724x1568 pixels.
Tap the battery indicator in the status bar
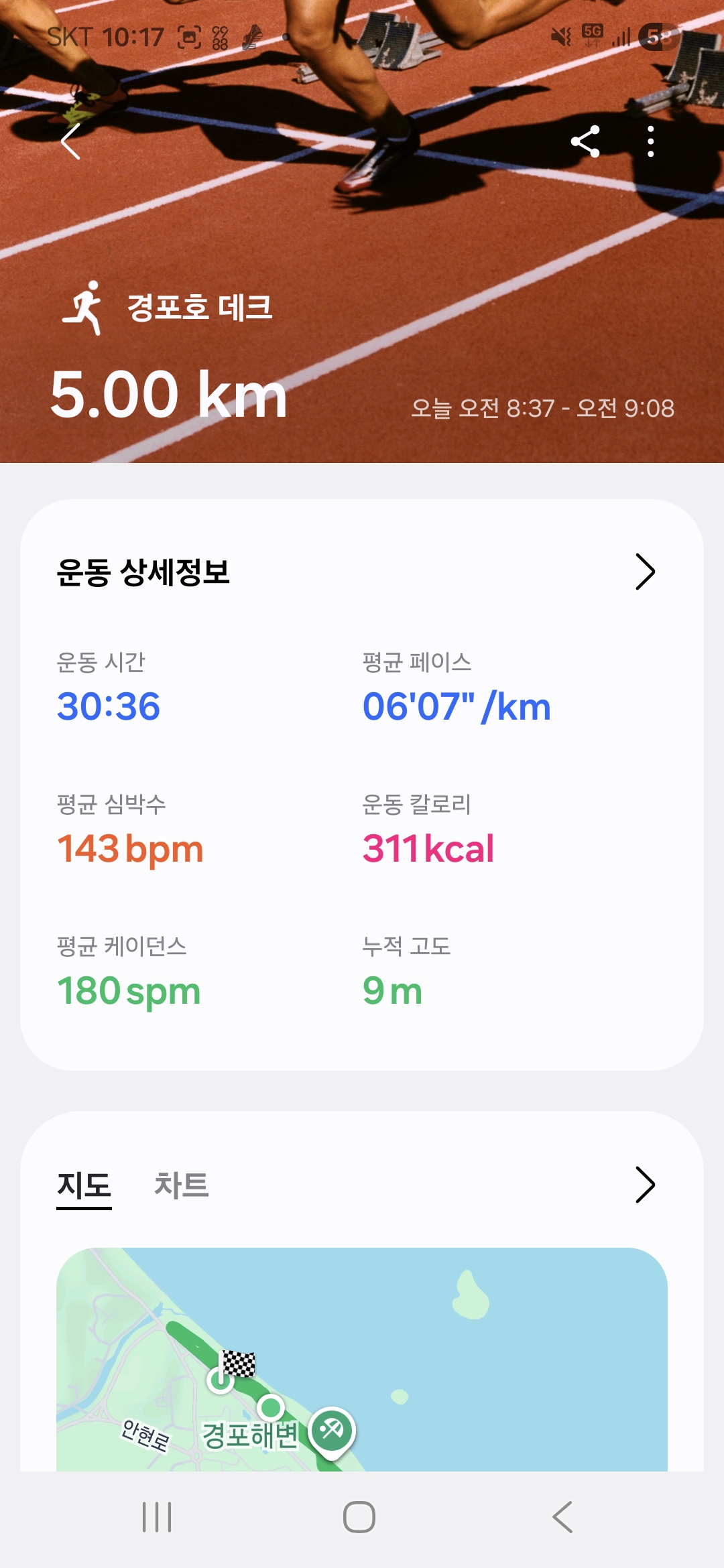[658, 37]
